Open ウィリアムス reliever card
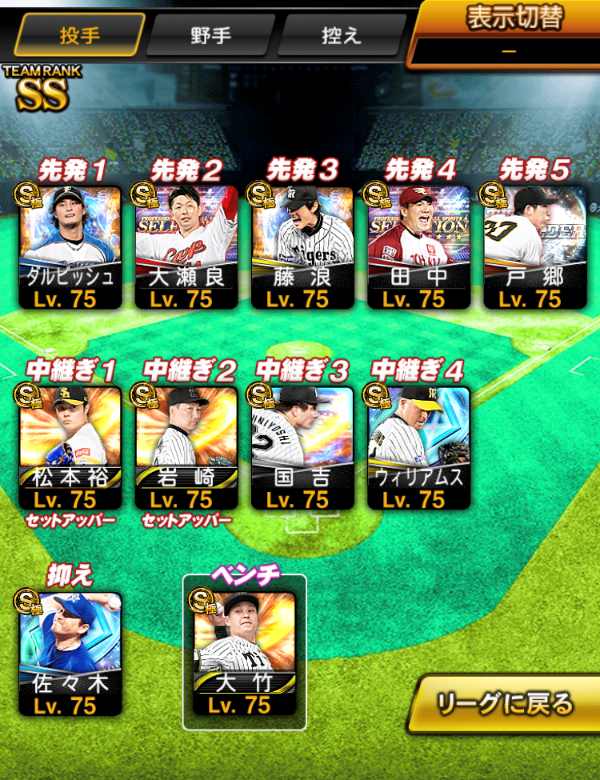600x780 pixels. [419, 447]
